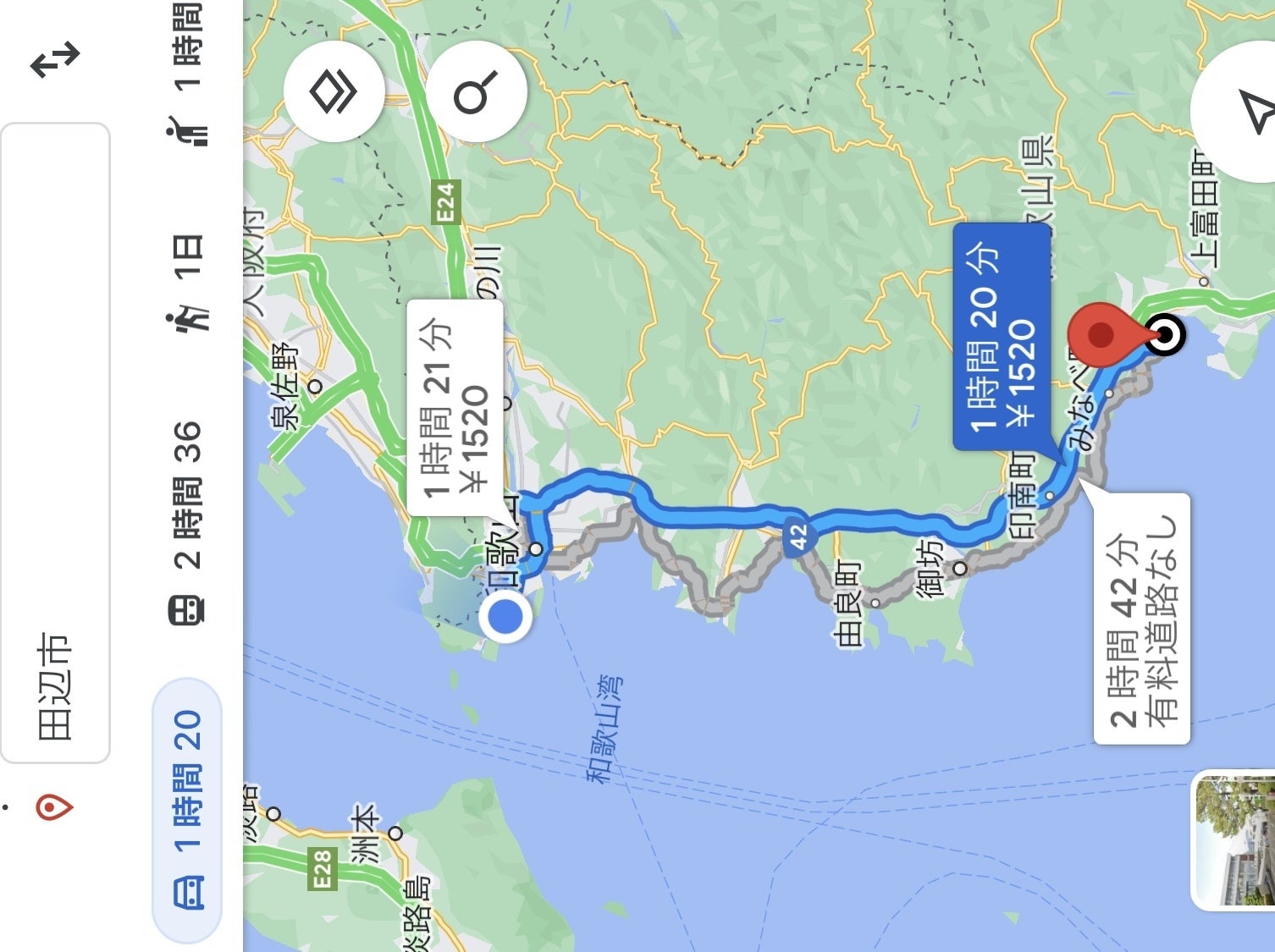Select the driving mode 1時間 20 tab

click(187, 810)
